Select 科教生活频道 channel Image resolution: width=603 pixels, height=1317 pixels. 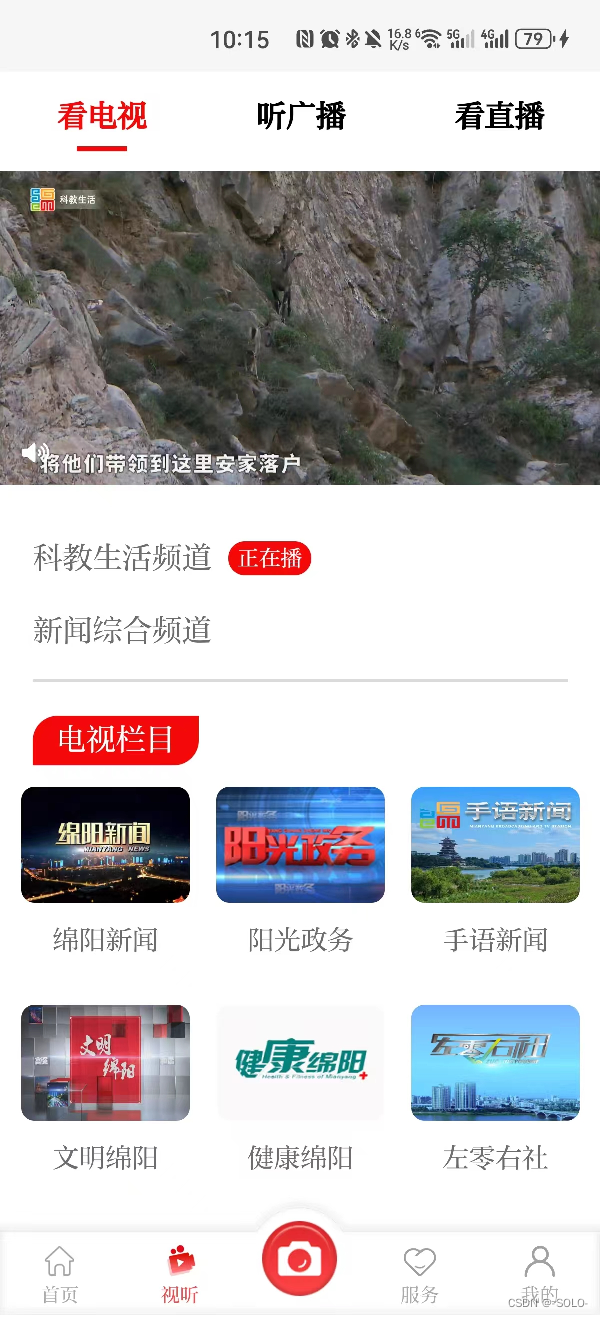tap(122, 557)
